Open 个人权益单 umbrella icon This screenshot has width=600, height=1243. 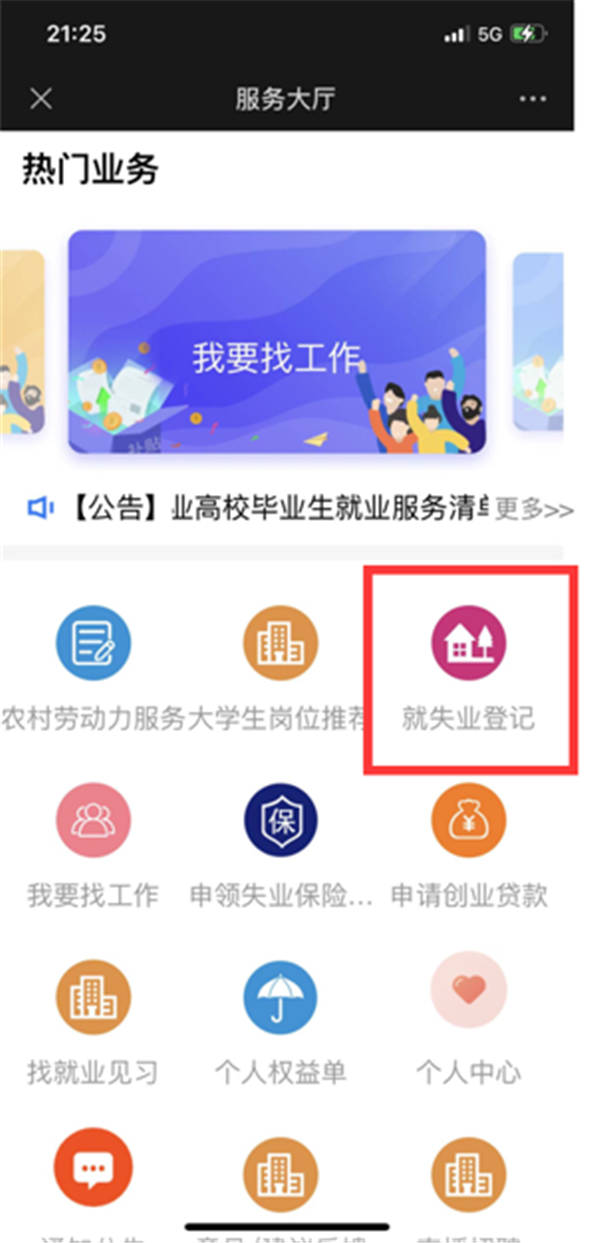[281, 998]
